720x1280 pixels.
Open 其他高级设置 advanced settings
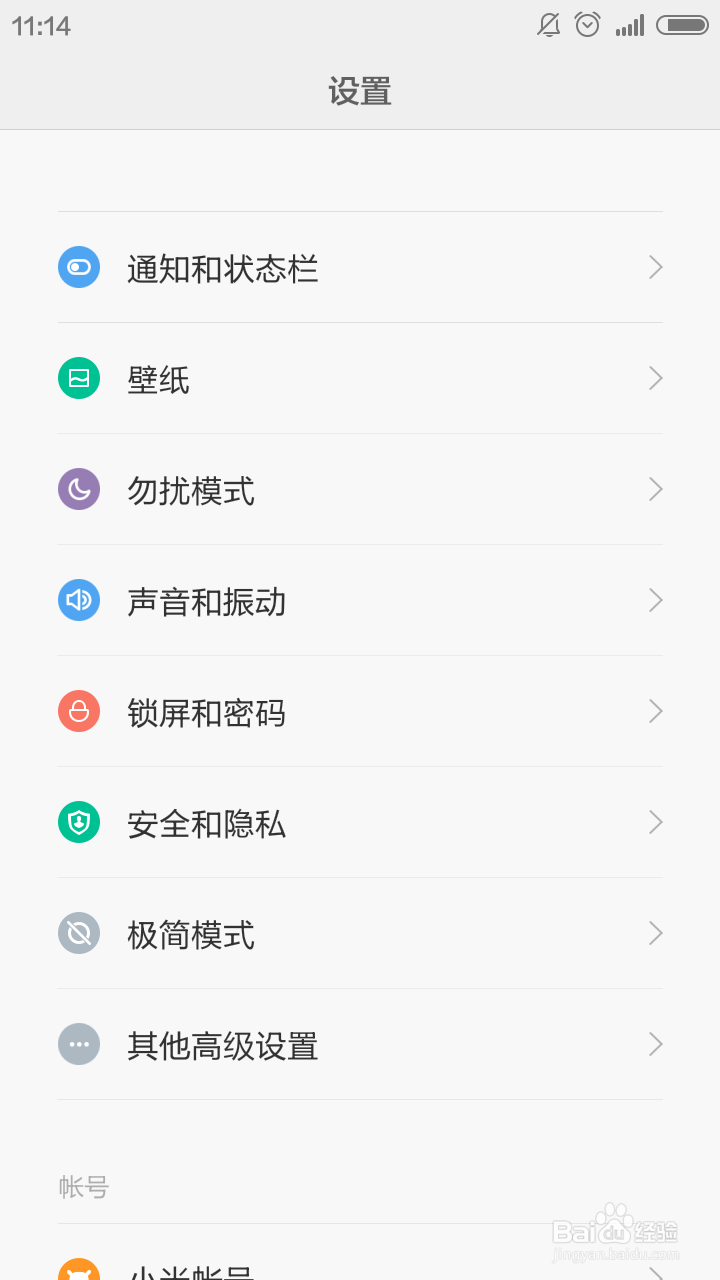(x=360, y=1045)
